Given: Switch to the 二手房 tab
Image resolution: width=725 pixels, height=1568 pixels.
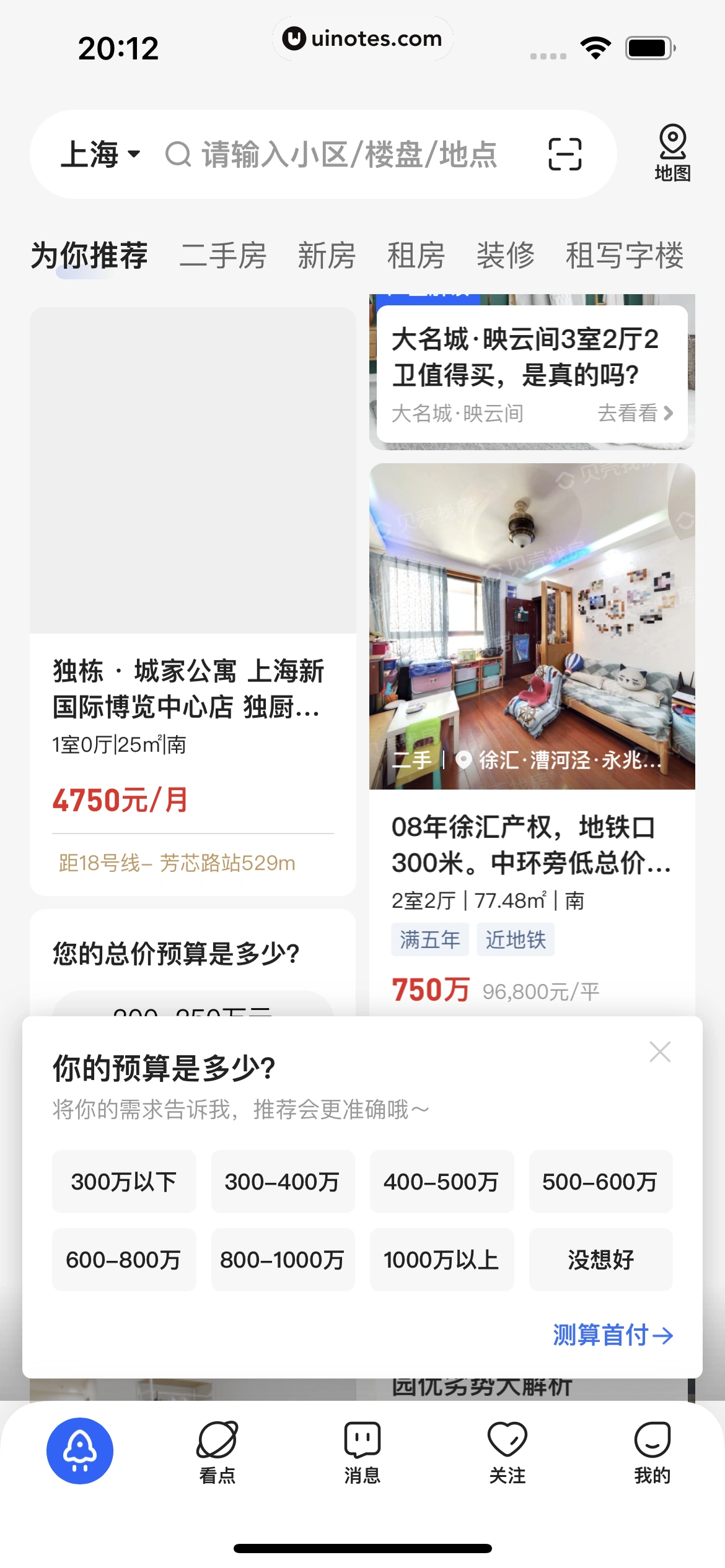Looking at the screenshot, I should pos(223,256).
